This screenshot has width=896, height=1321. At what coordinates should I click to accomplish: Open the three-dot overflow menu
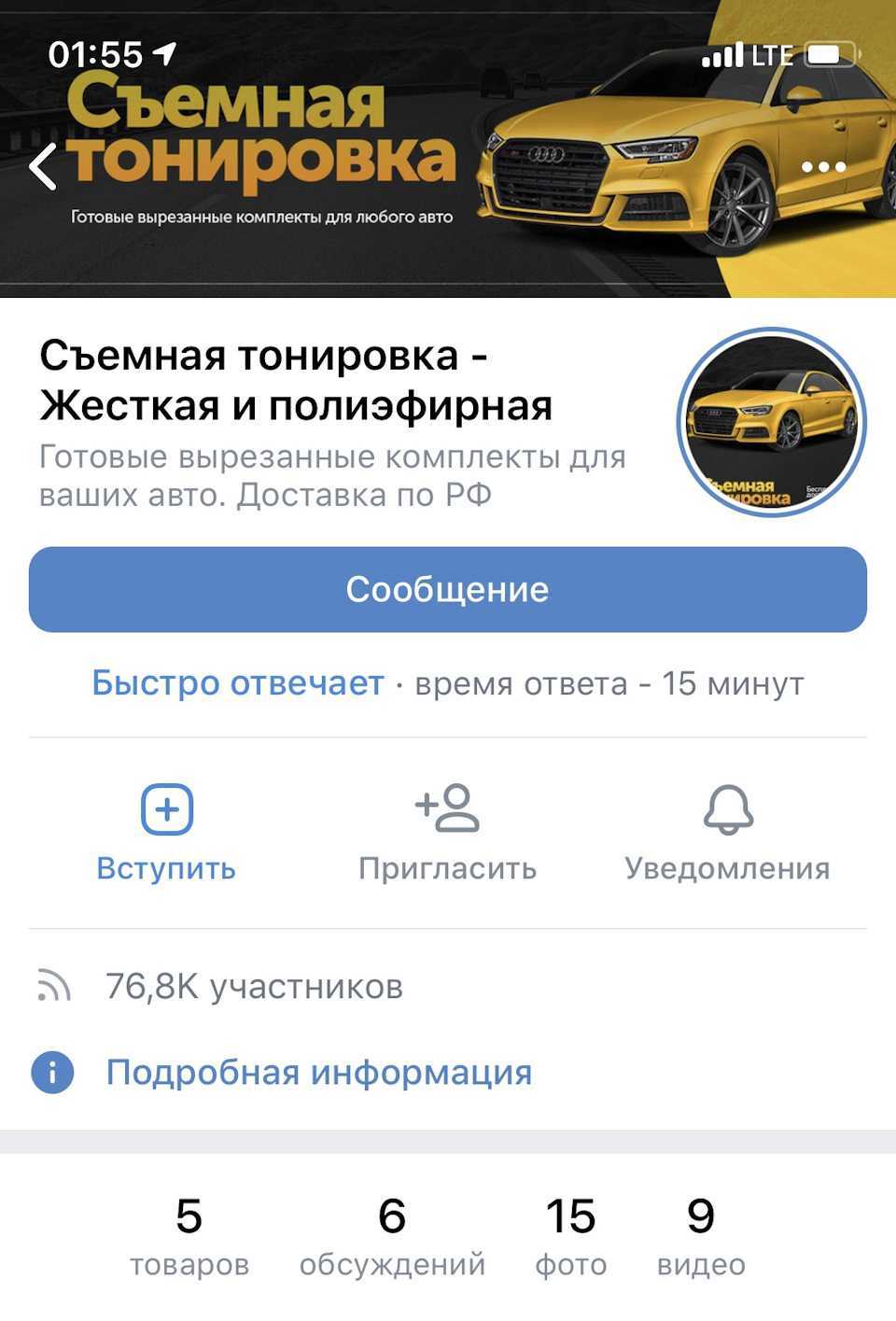[823, 167]
